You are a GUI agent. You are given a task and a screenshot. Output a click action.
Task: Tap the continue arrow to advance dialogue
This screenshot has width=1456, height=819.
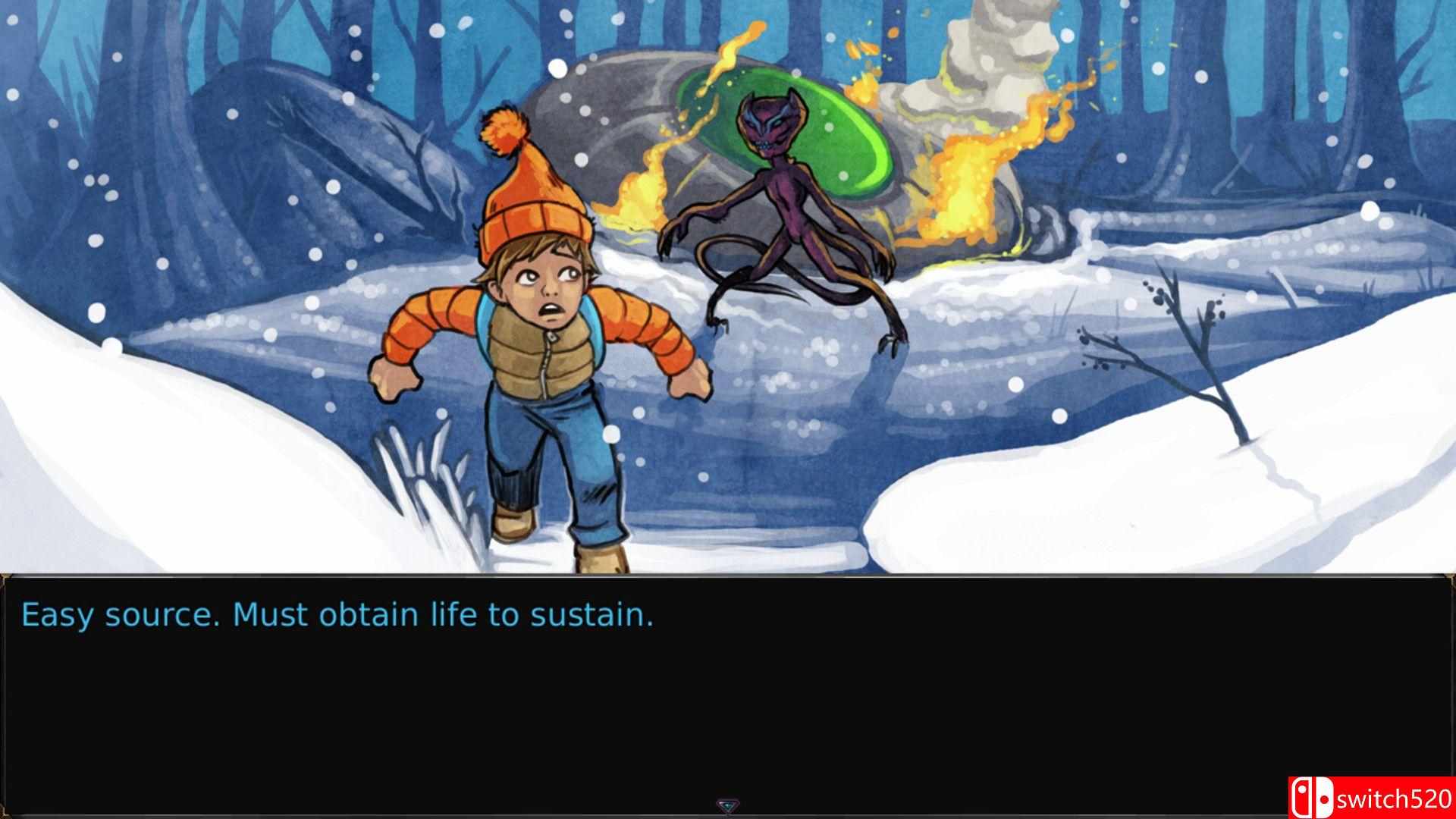727,805
